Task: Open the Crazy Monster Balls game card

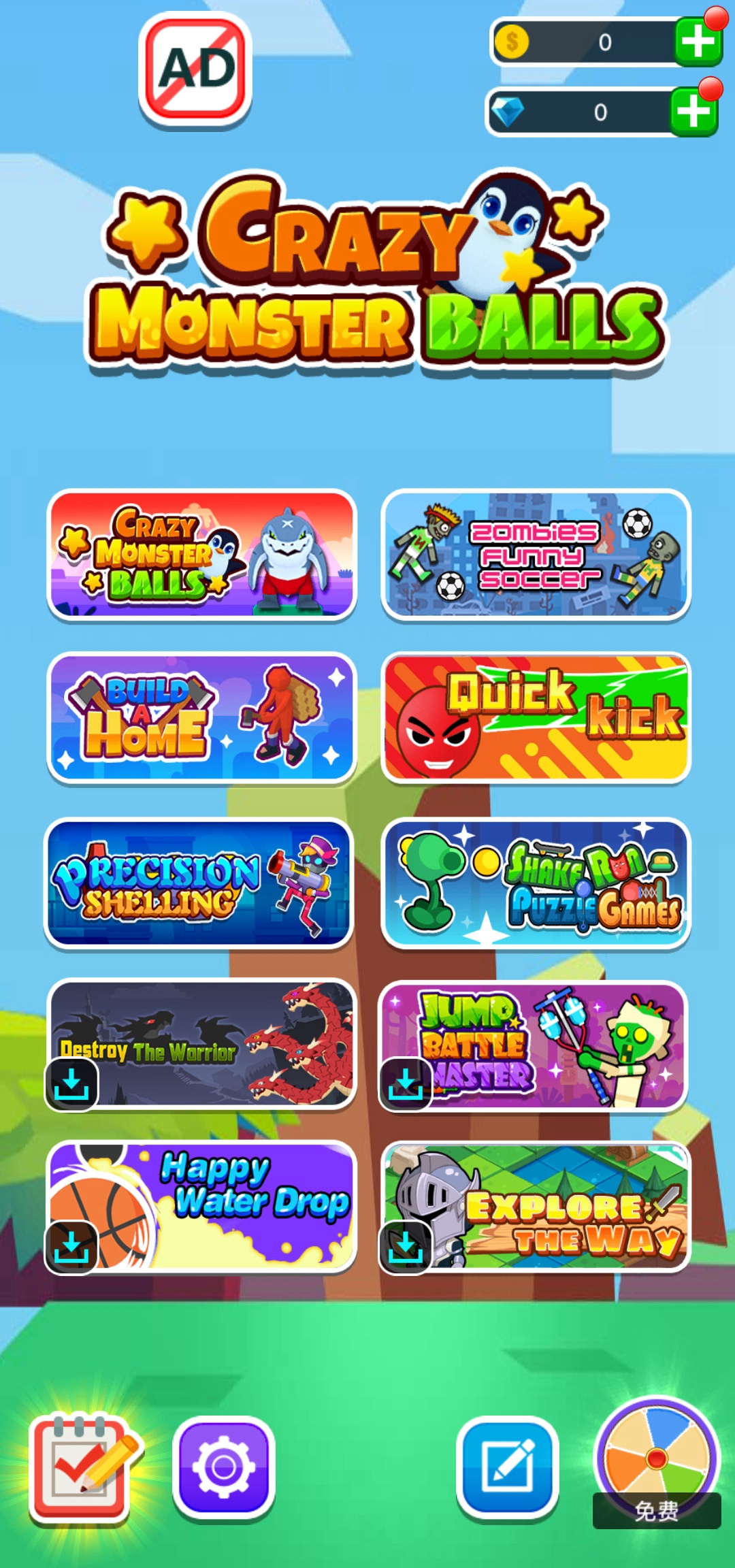Action: (201, 554)
